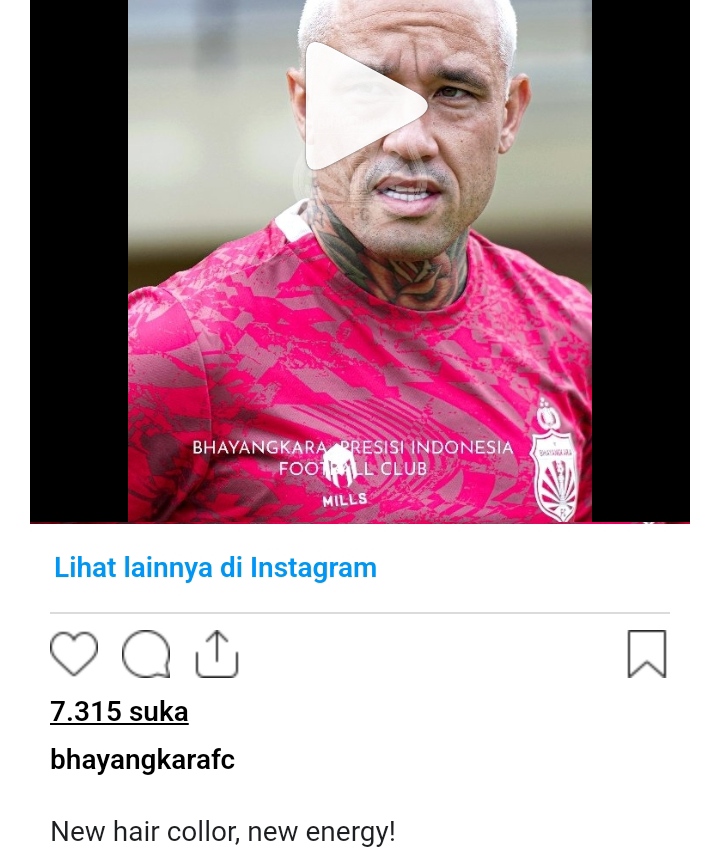This screenshot has height=857, width=720.
Task: Click the underlined likes count link
Action: click(119, 711)
